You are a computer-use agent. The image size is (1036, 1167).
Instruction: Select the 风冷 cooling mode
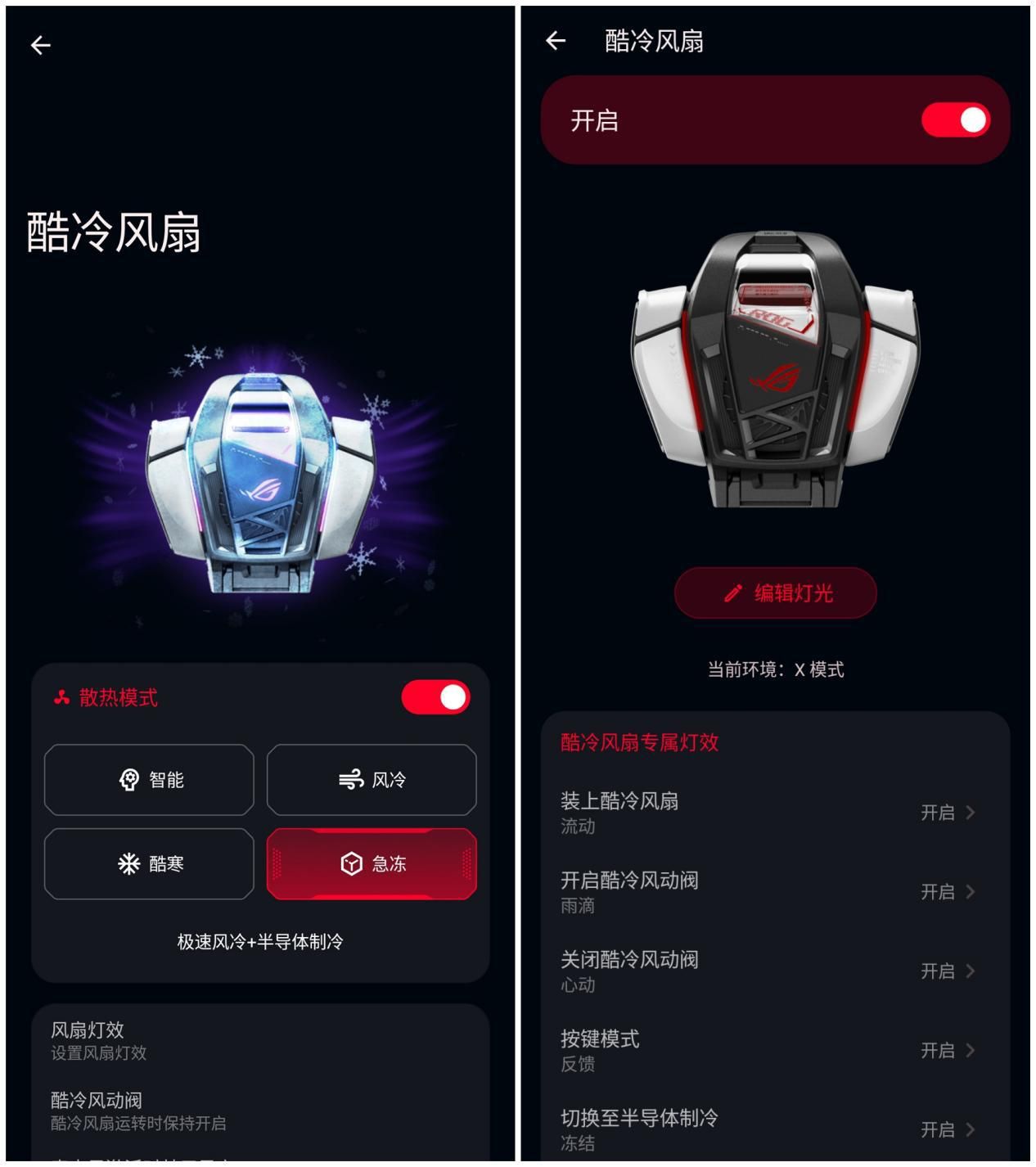372,780
